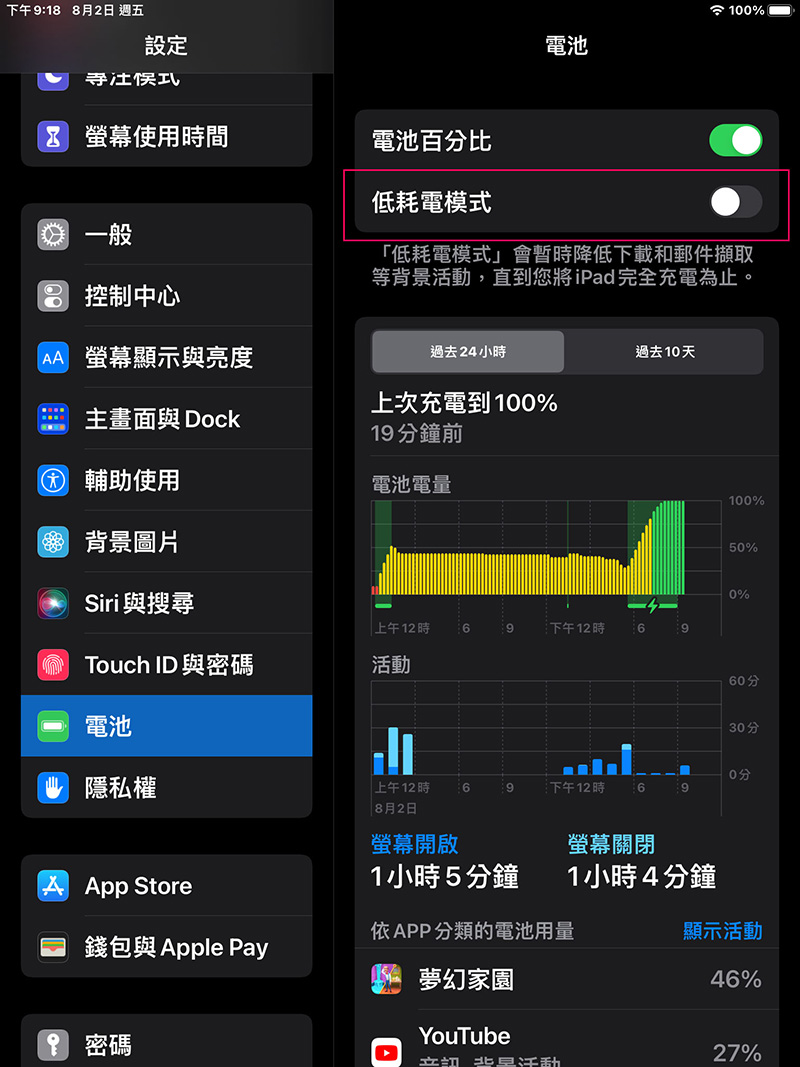Enable the 低耗電模式 switch

click(735, 202)
